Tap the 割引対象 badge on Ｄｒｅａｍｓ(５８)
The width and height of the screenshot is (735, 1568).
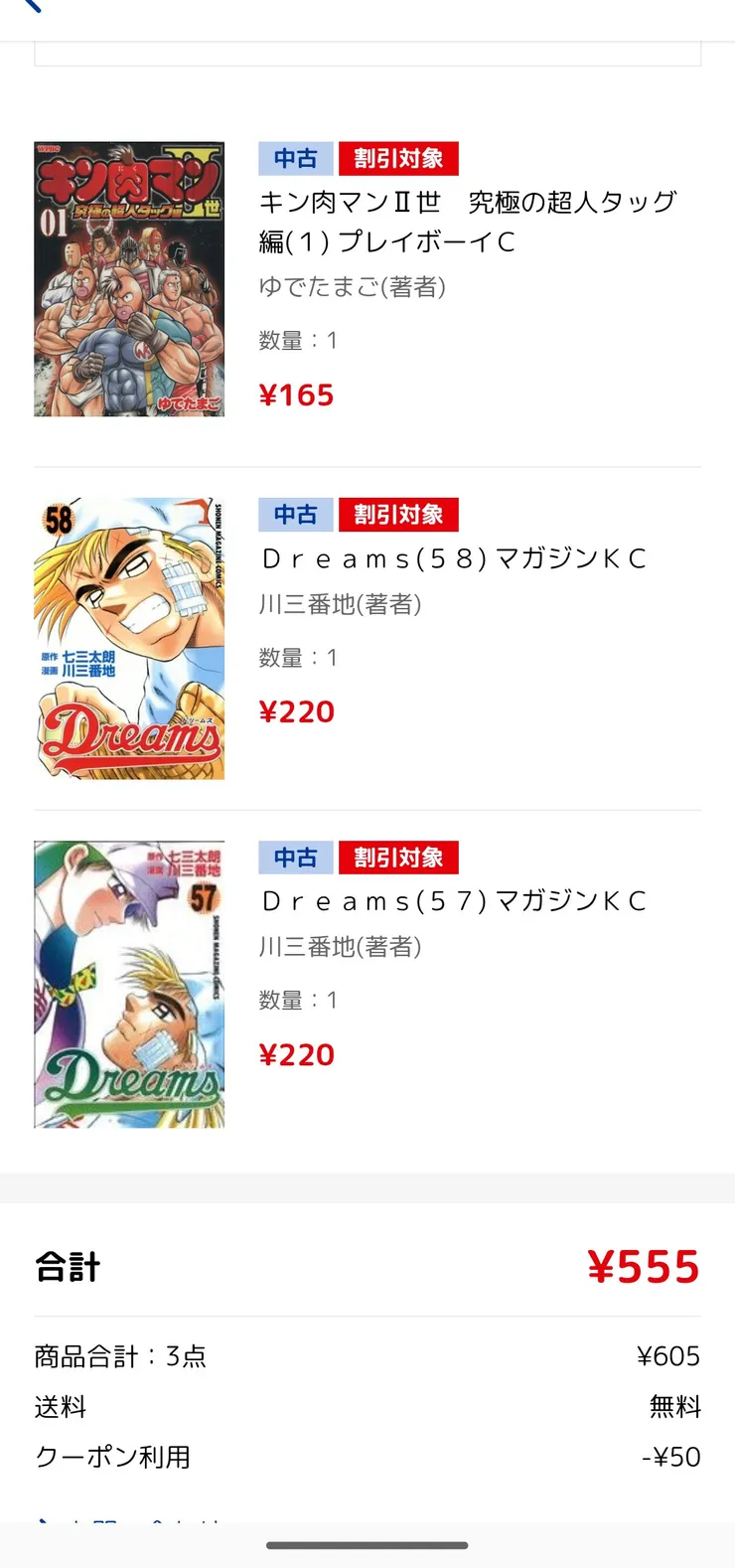[x=398, y=514]
